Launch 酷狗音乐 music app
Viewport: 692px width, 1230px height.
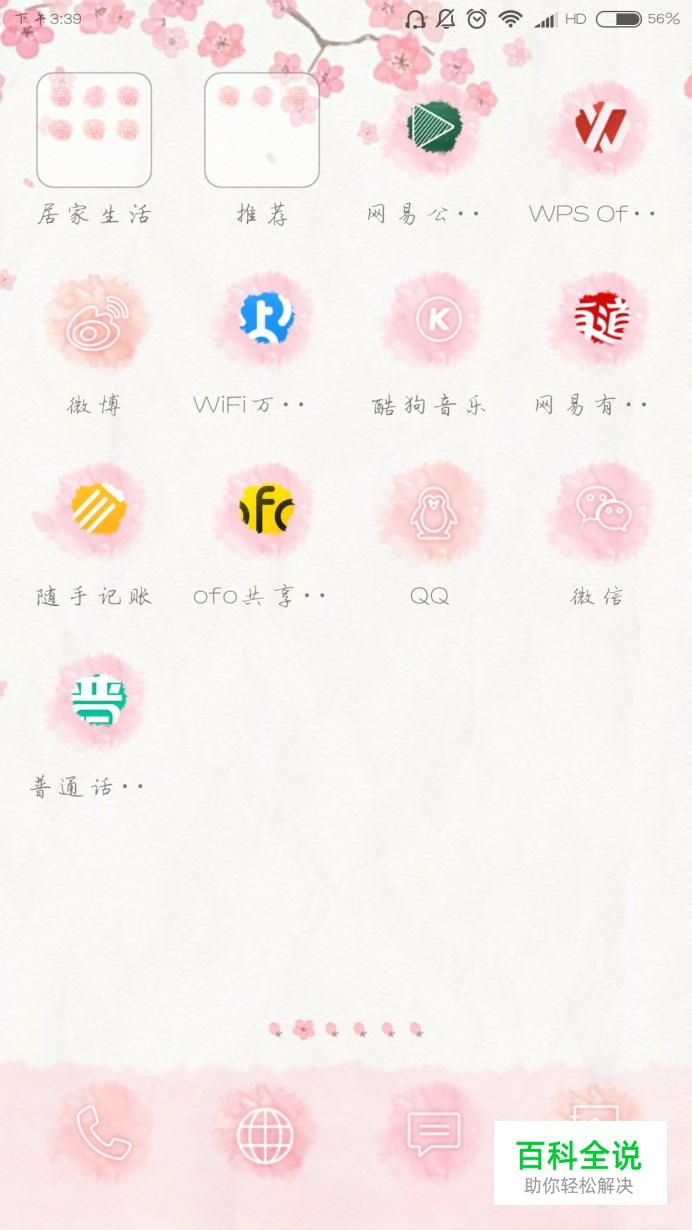coord(434,320)
